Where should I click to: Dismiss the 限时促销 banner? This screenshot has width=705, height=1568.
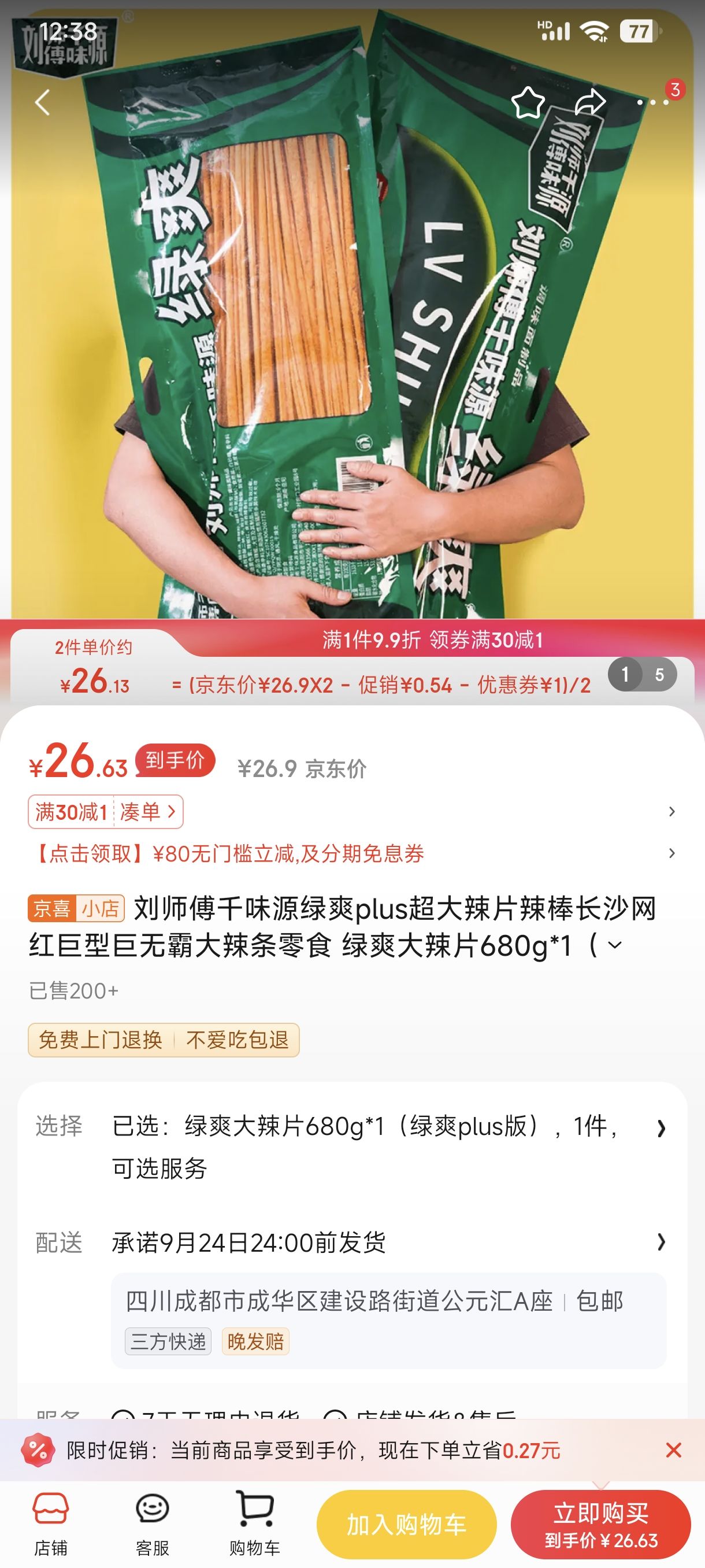pyautogui.click(x=673, y=1450)
